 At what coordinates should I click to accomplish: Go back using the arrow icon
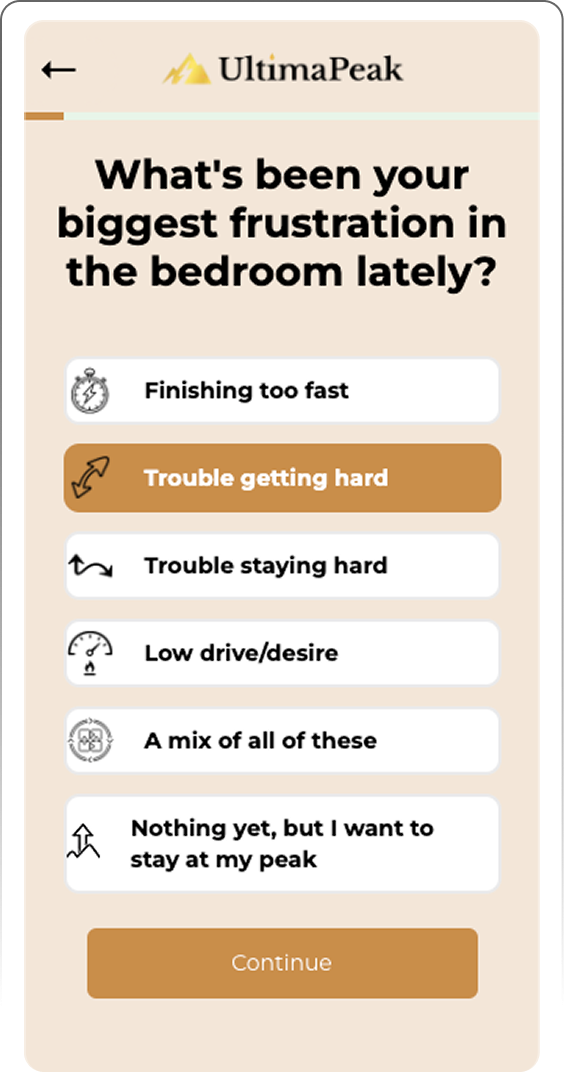(58, 70)
